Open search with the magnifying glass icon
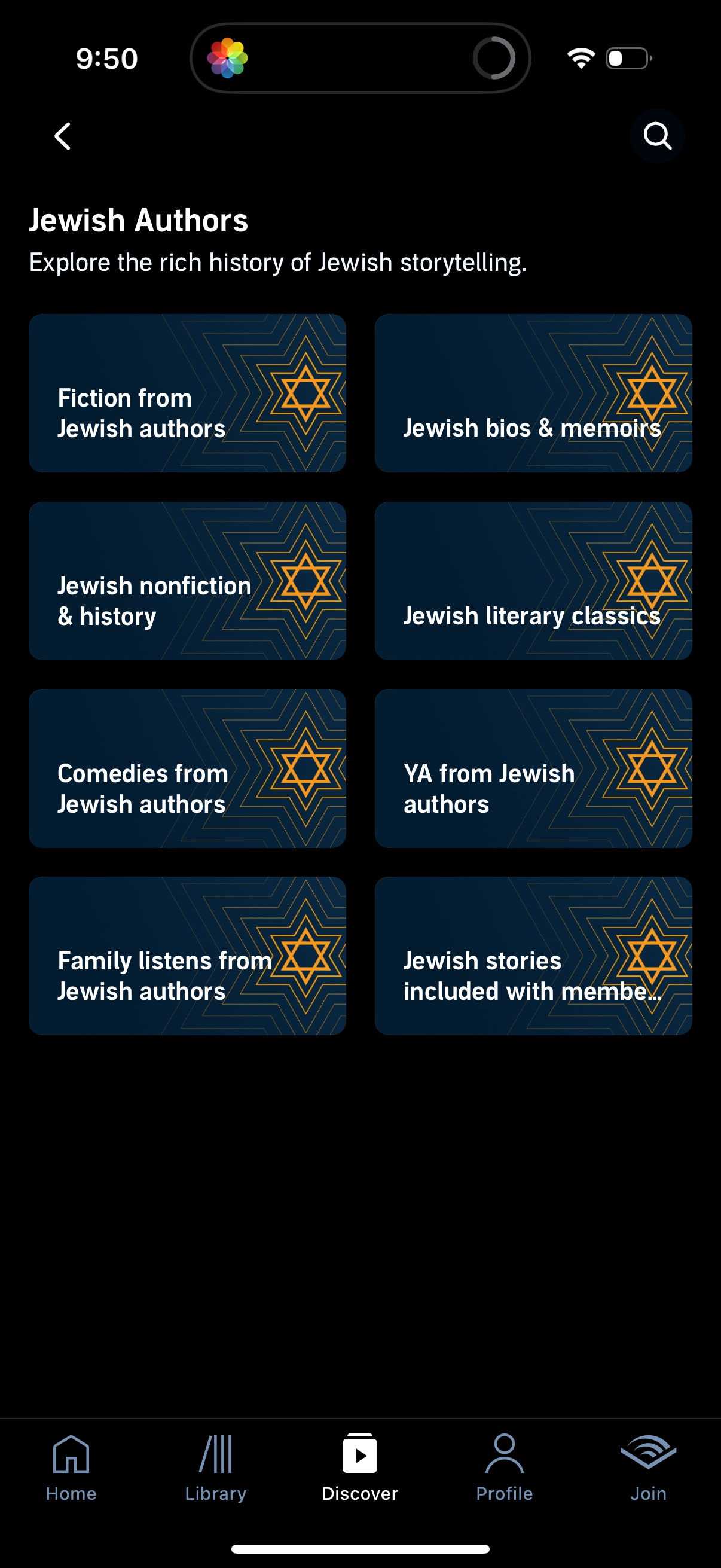 657,136
